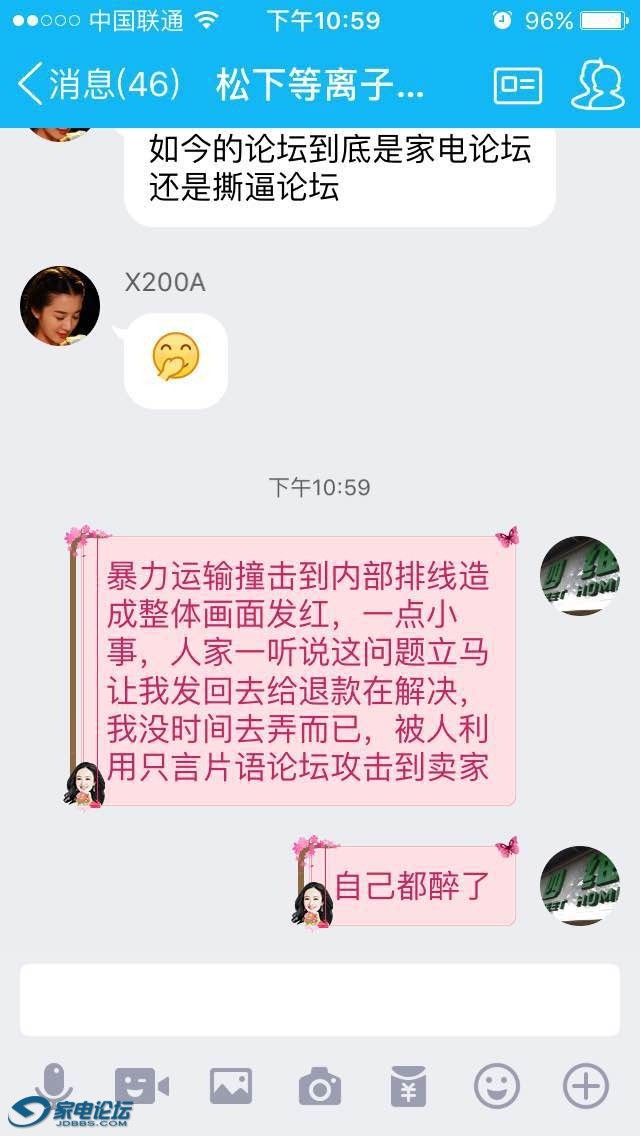Open the video recording option
The image size is (640, 1136).
coord(142,1086)
